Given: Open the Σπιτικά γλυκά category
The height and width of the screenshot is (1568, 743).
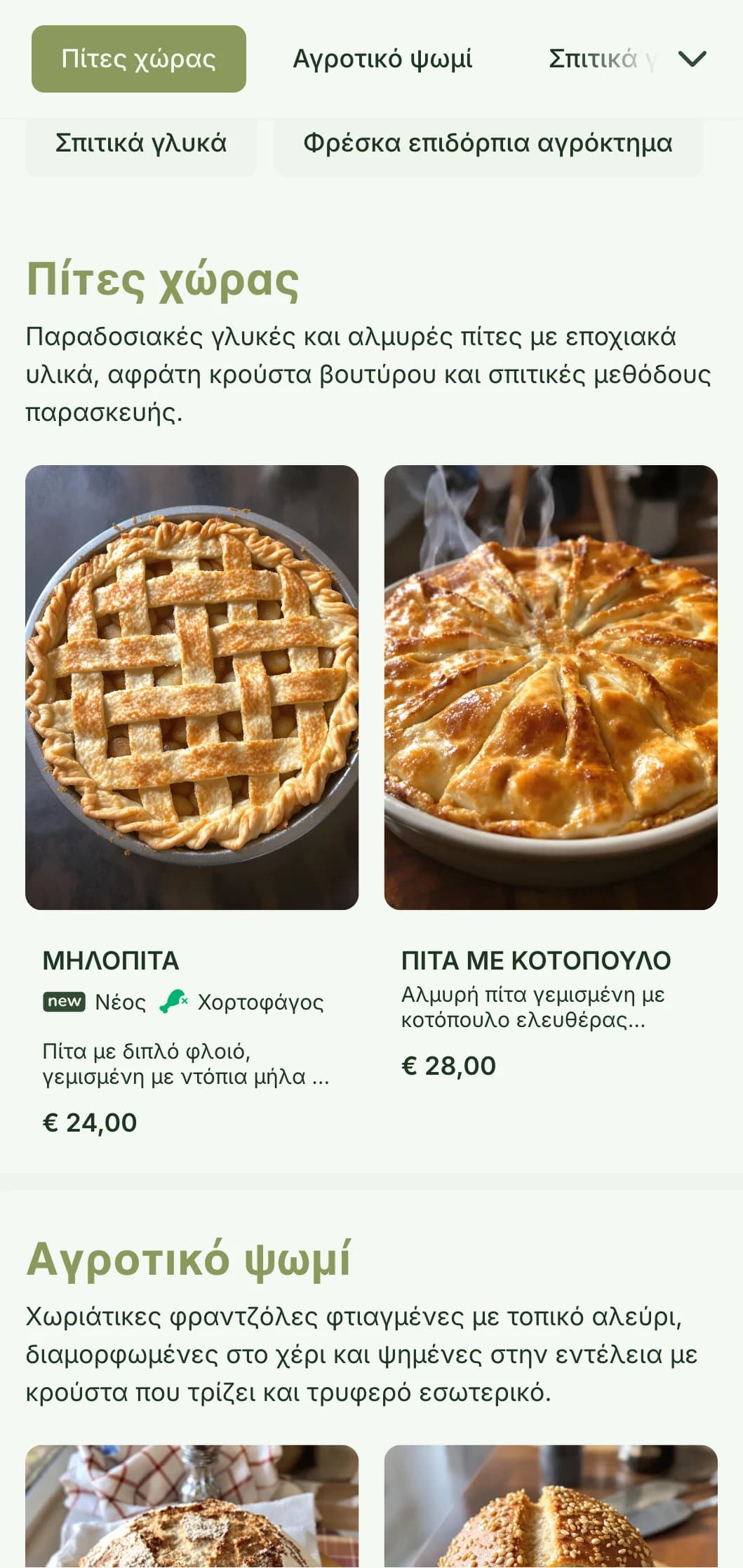Looking at the screenshot, I should point(141,143).
